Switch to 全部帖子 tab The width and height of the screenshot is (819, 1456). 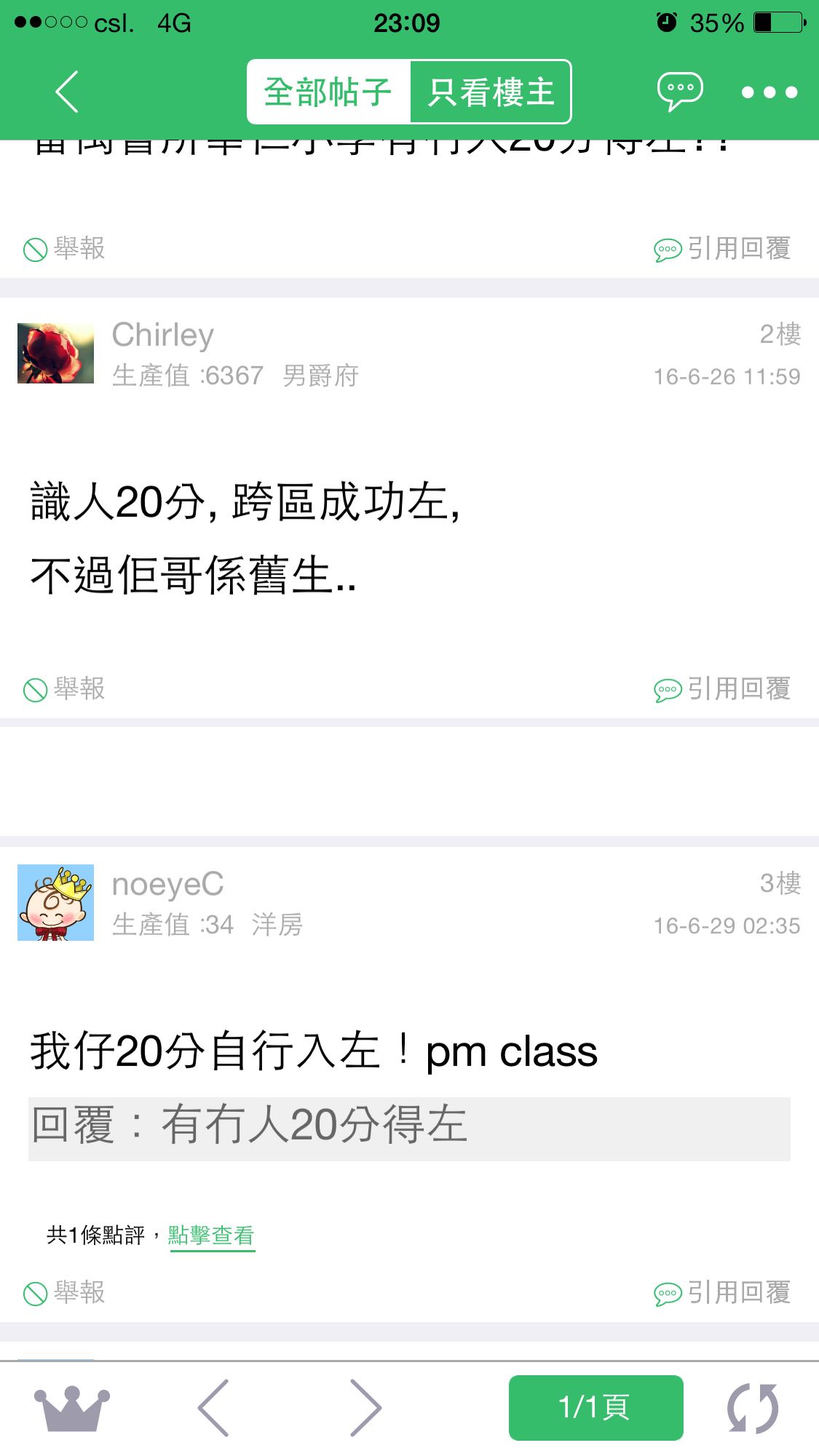coord(328,92)
